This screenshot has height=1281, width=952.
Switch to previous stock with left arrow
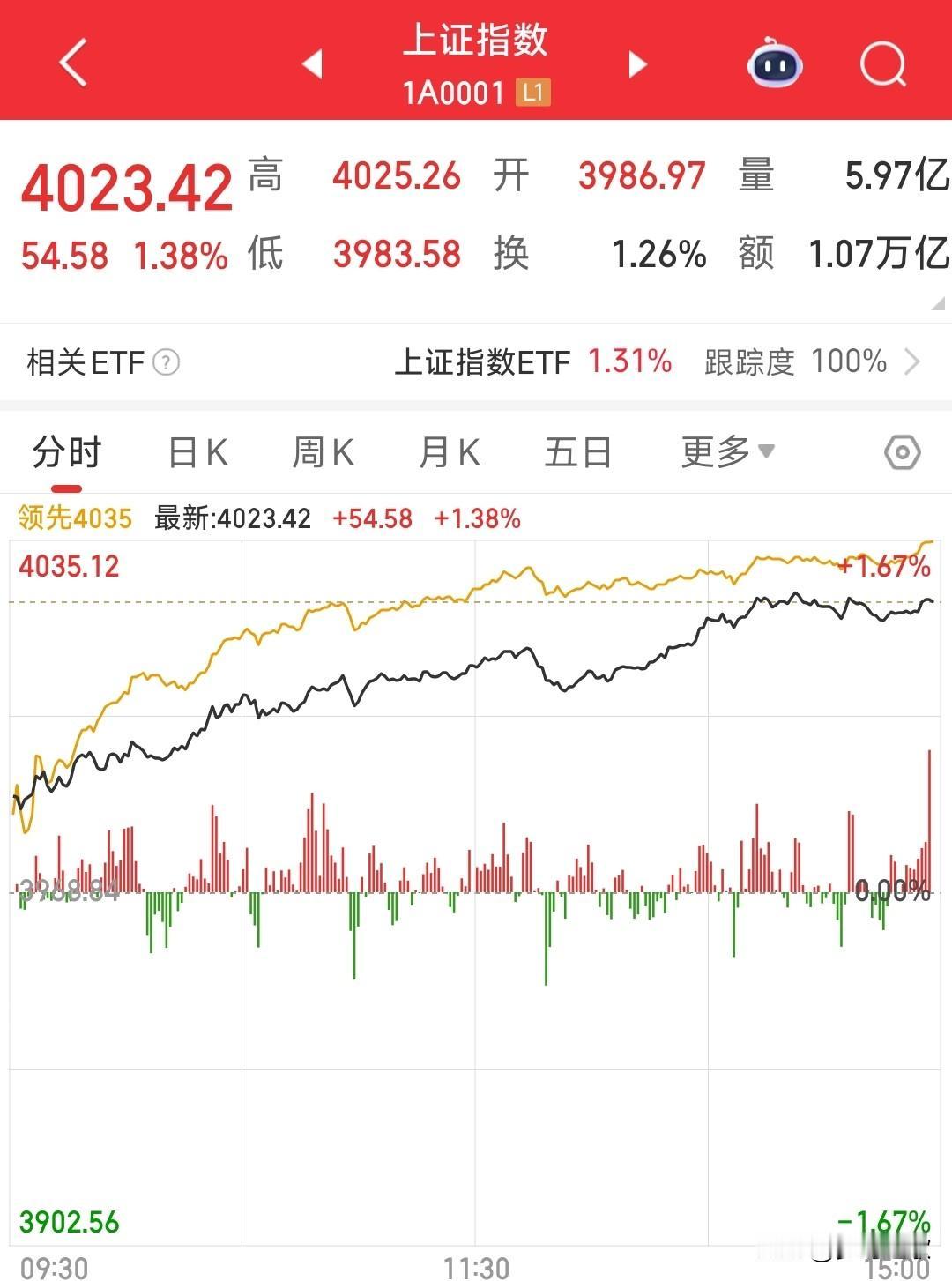coord(313,64)
